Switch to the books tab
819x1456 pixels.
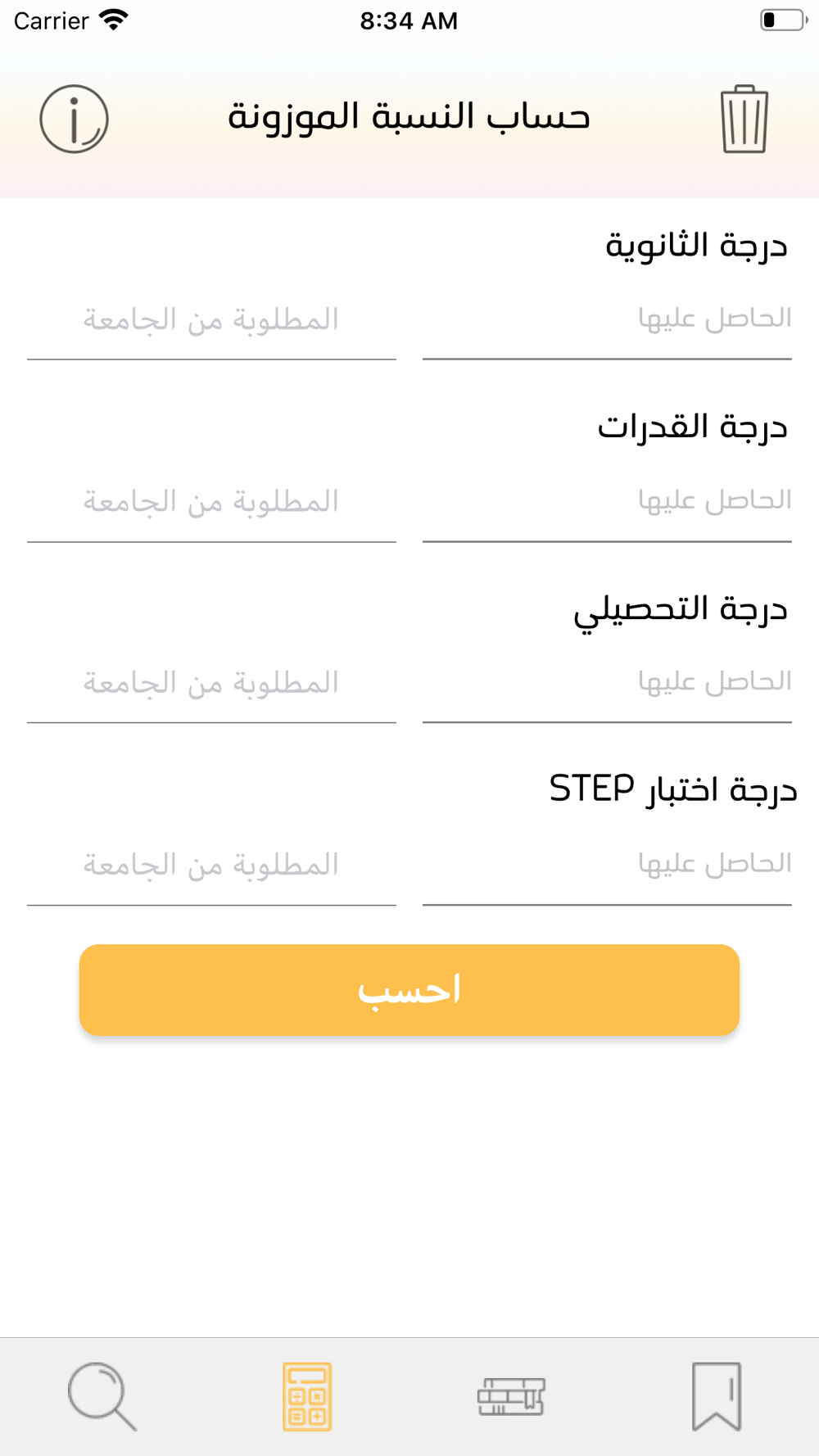(512, 1397)
